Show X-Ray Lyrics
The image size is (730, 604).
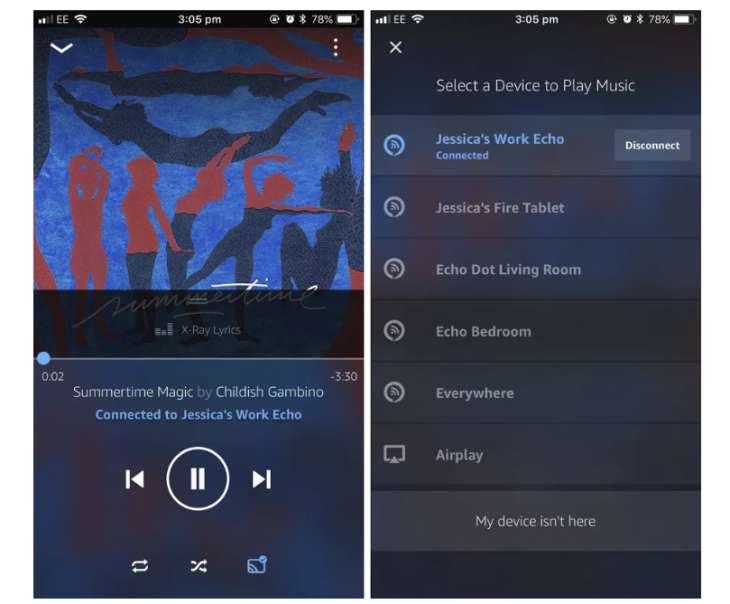(x=198, y=329)
